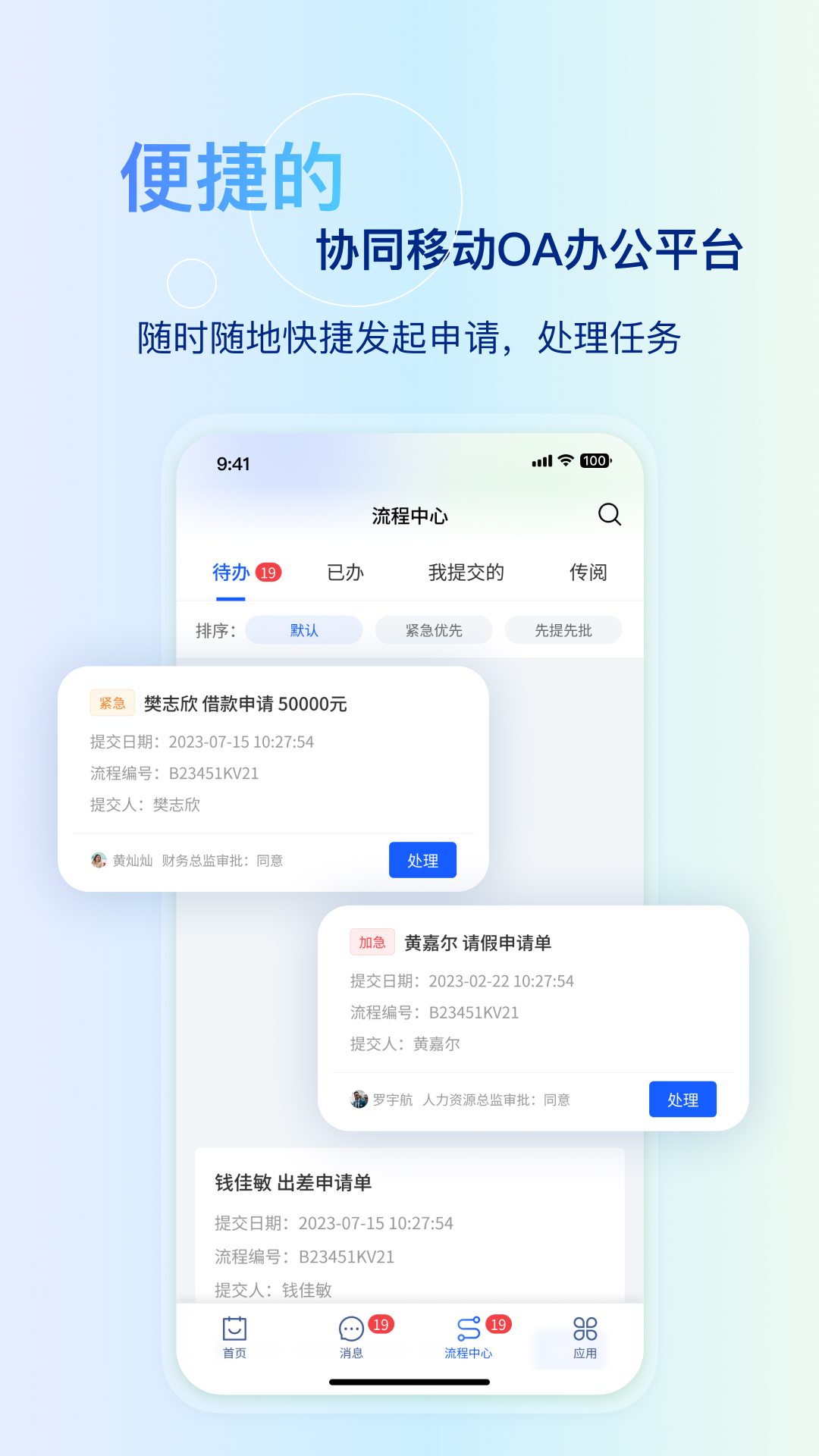Tap 罗宇航's avatar on the leave request card
This screenshot has width=819, height=1456.
[x=359, y=1099]
